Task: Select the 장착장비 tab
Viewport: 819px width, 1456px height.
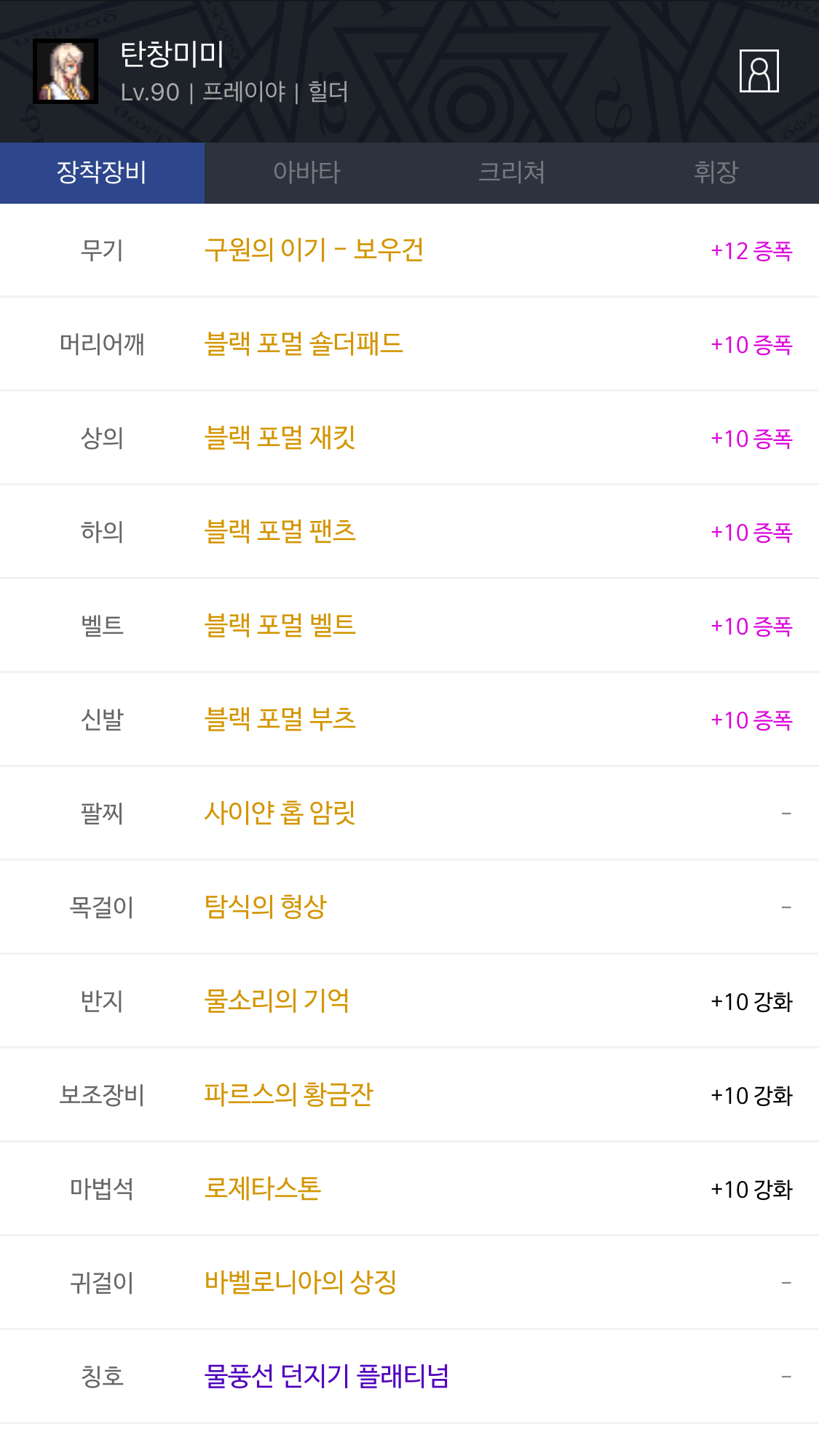Action: [x=102, y=172]
